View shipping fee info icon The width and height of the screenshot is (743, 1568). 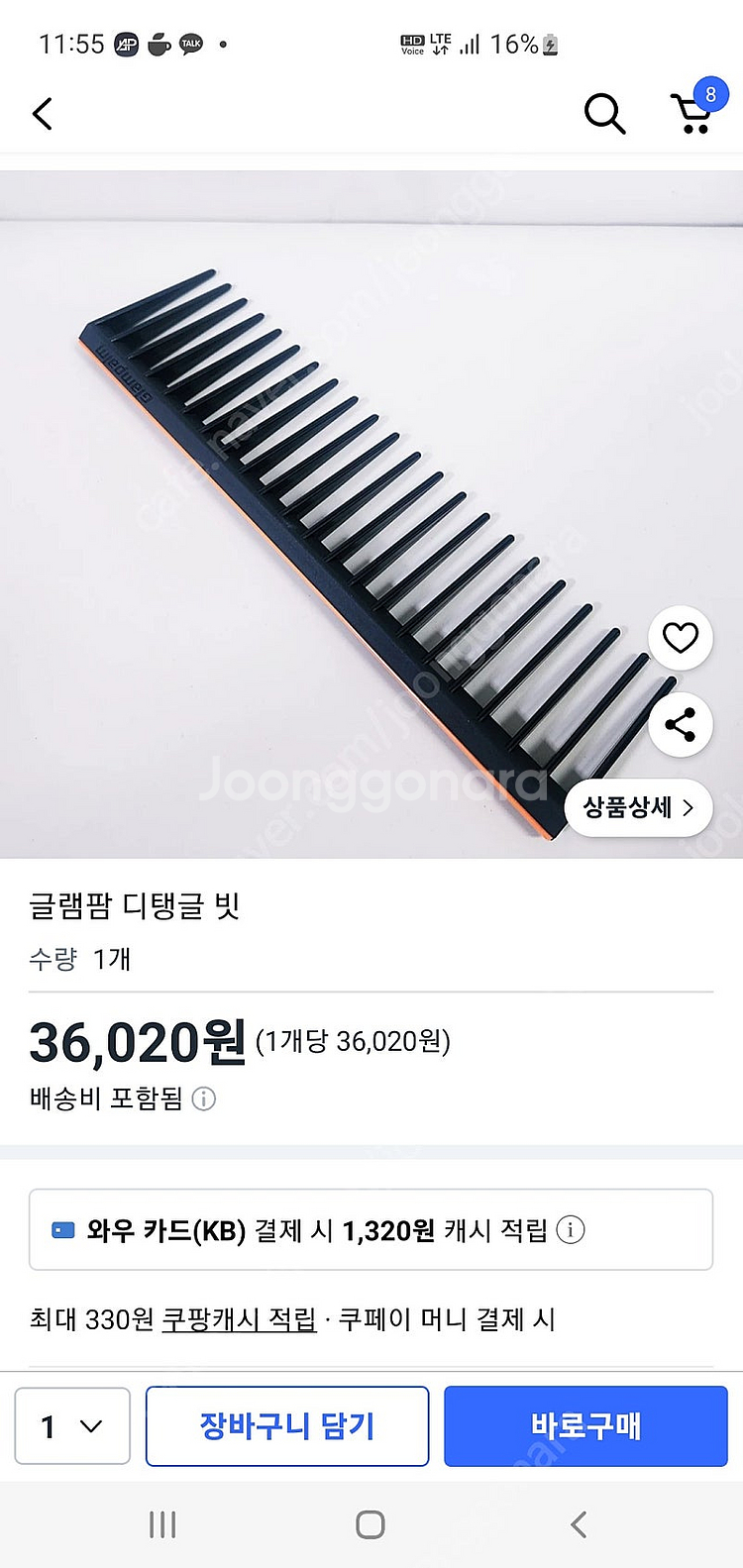tap(204, 1098)
